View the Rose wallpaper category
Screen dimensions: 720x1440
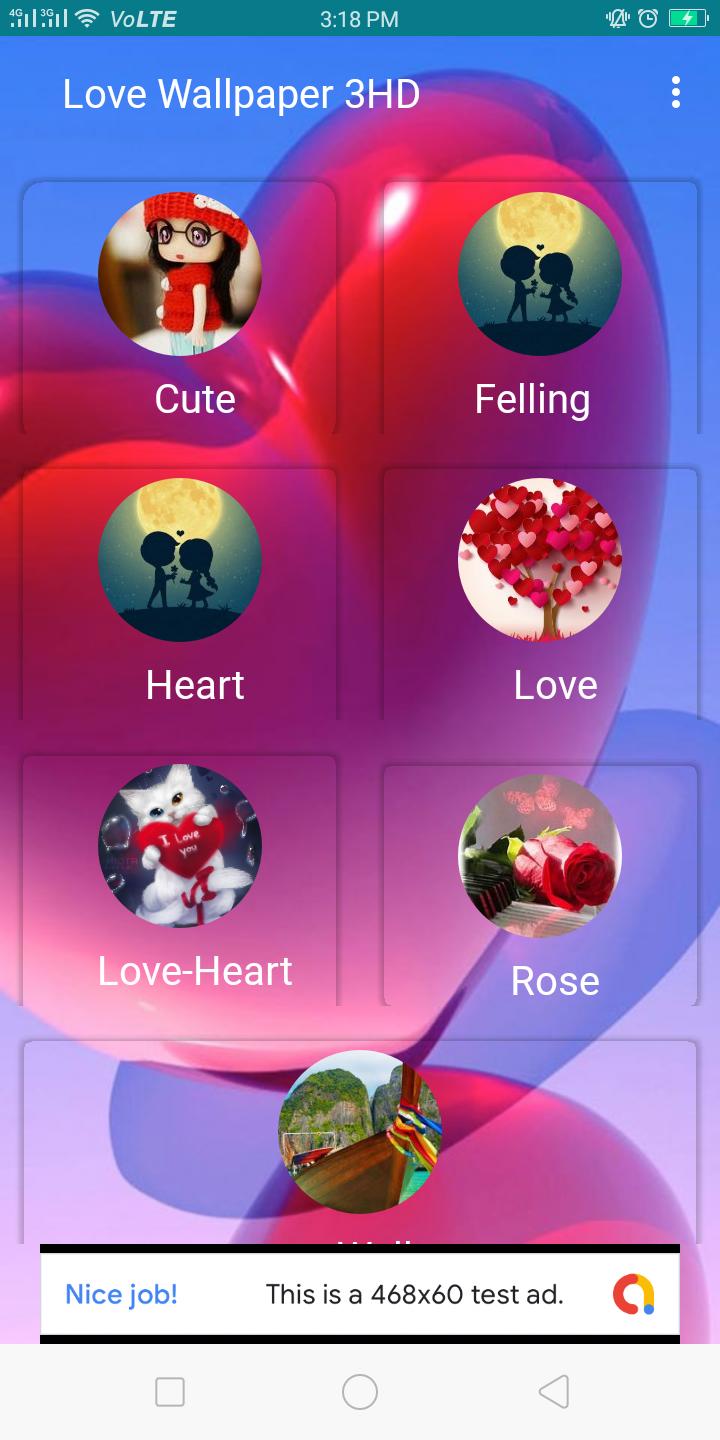click(540, 885)
